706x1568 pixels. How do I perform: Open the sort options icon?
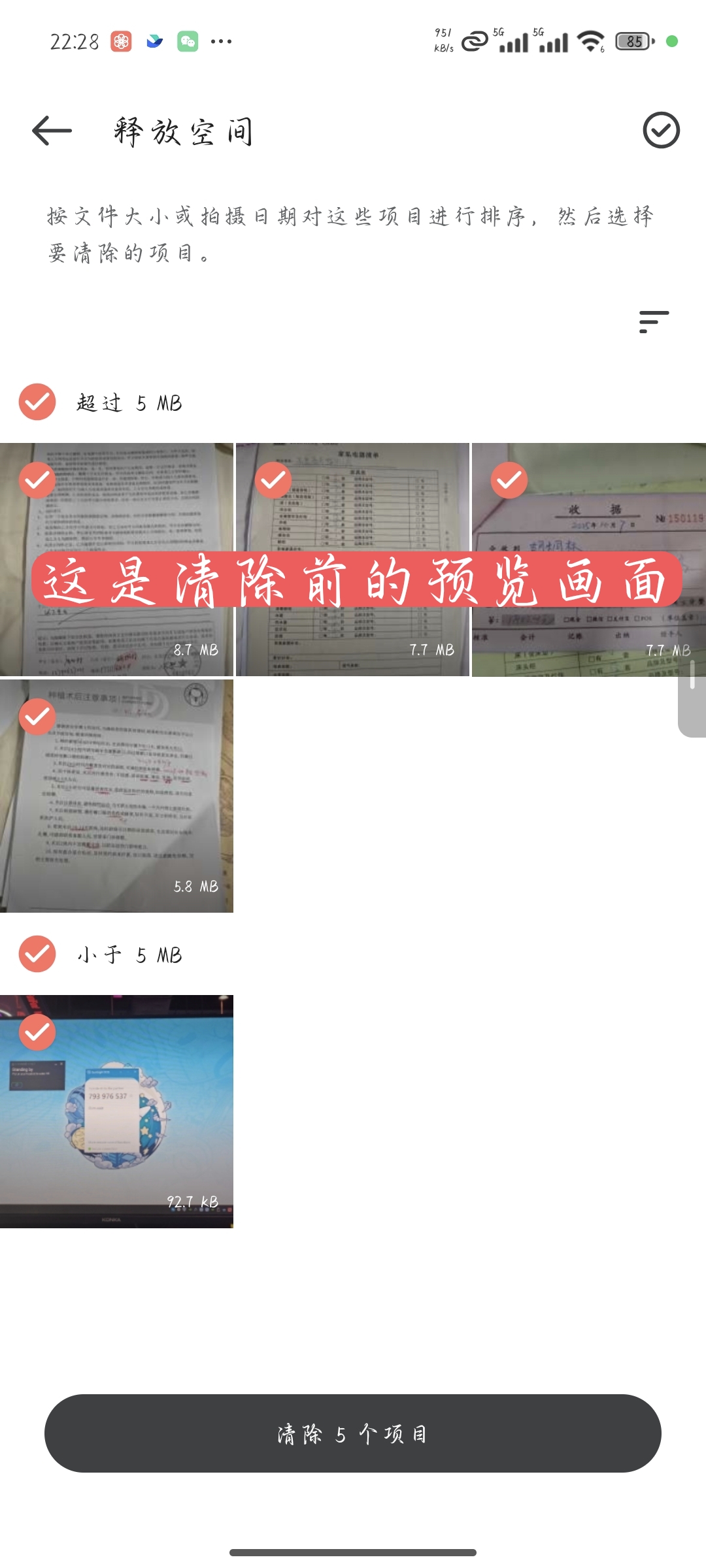(654, 321)
